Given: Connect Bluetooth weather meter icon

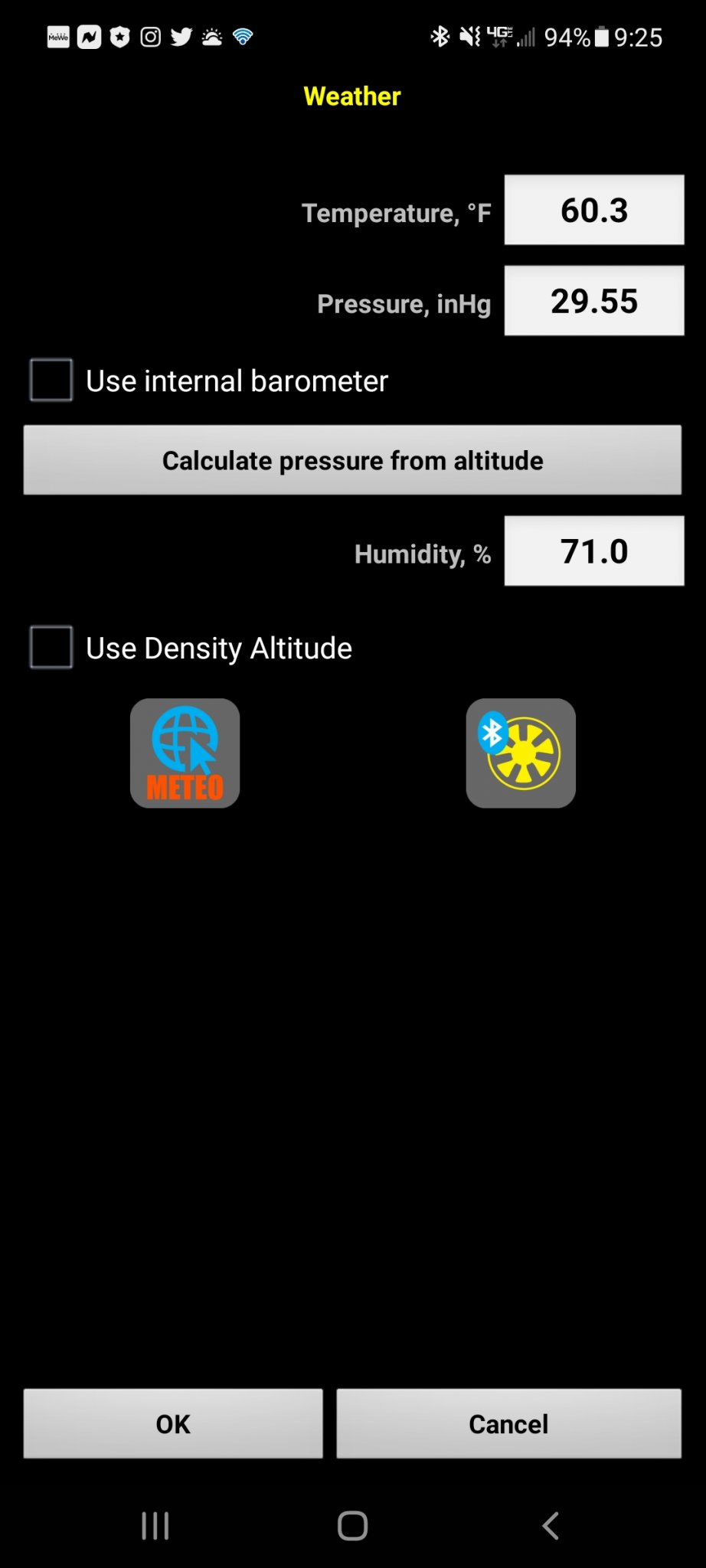Looking at the screenshot, I should 521,753.
